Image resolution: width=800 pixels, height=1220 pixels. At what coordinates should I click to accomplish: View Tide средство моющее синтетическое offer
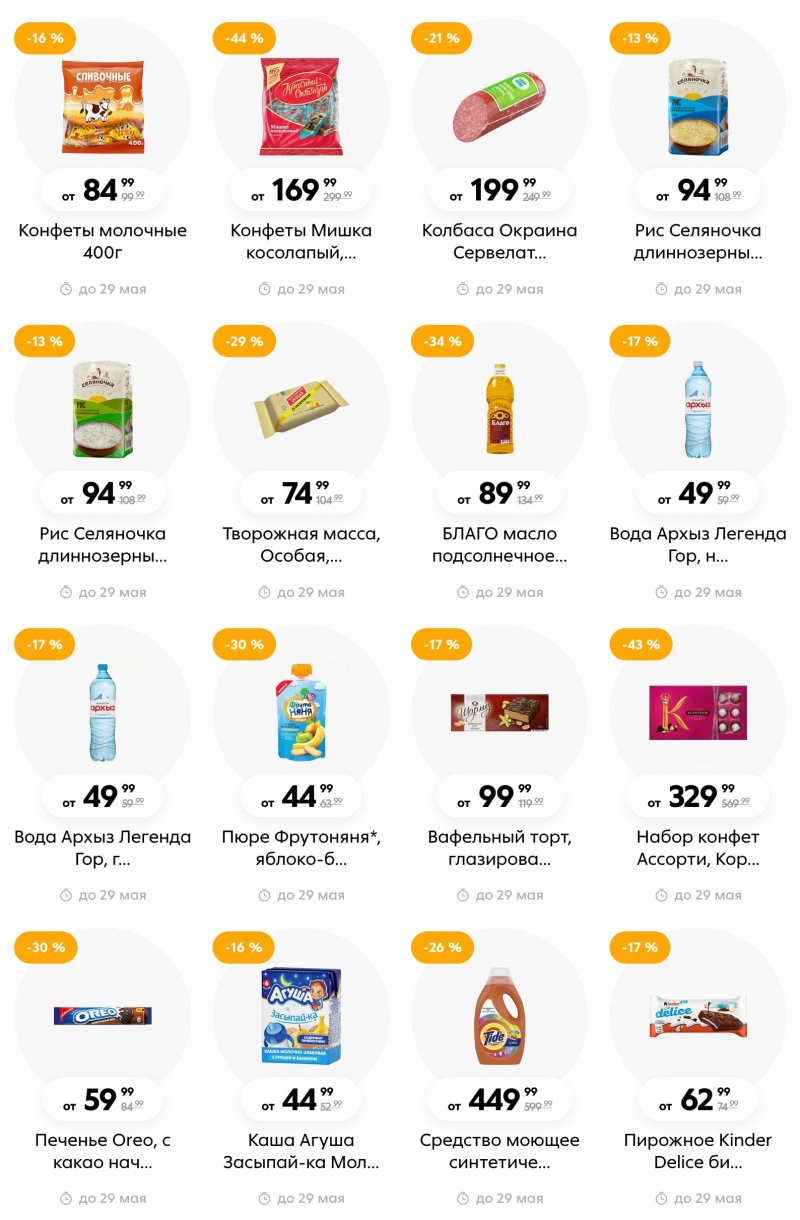pos(500,1014)
